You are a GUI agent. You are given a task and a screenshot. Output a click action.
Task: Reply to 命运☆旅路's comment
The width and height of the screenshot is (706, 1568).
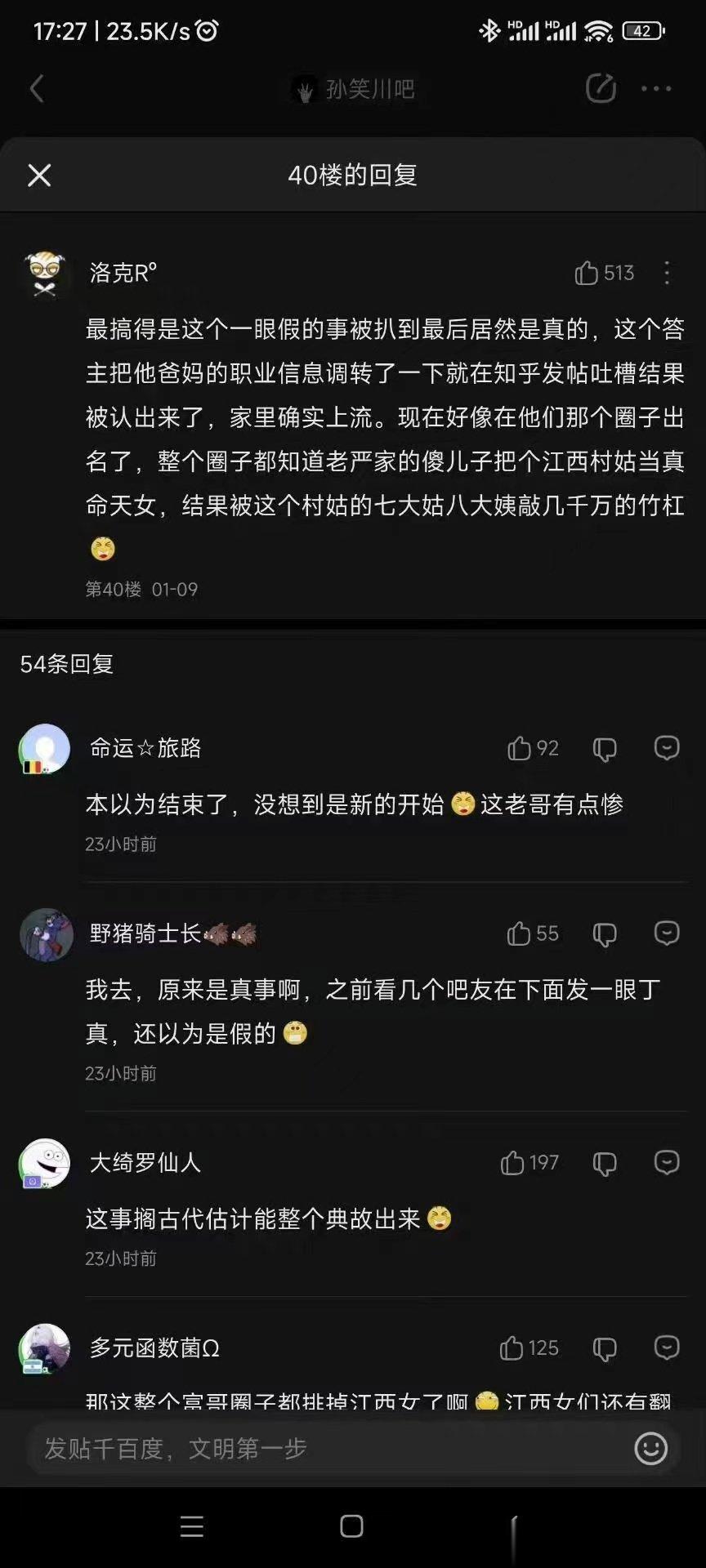667,748
